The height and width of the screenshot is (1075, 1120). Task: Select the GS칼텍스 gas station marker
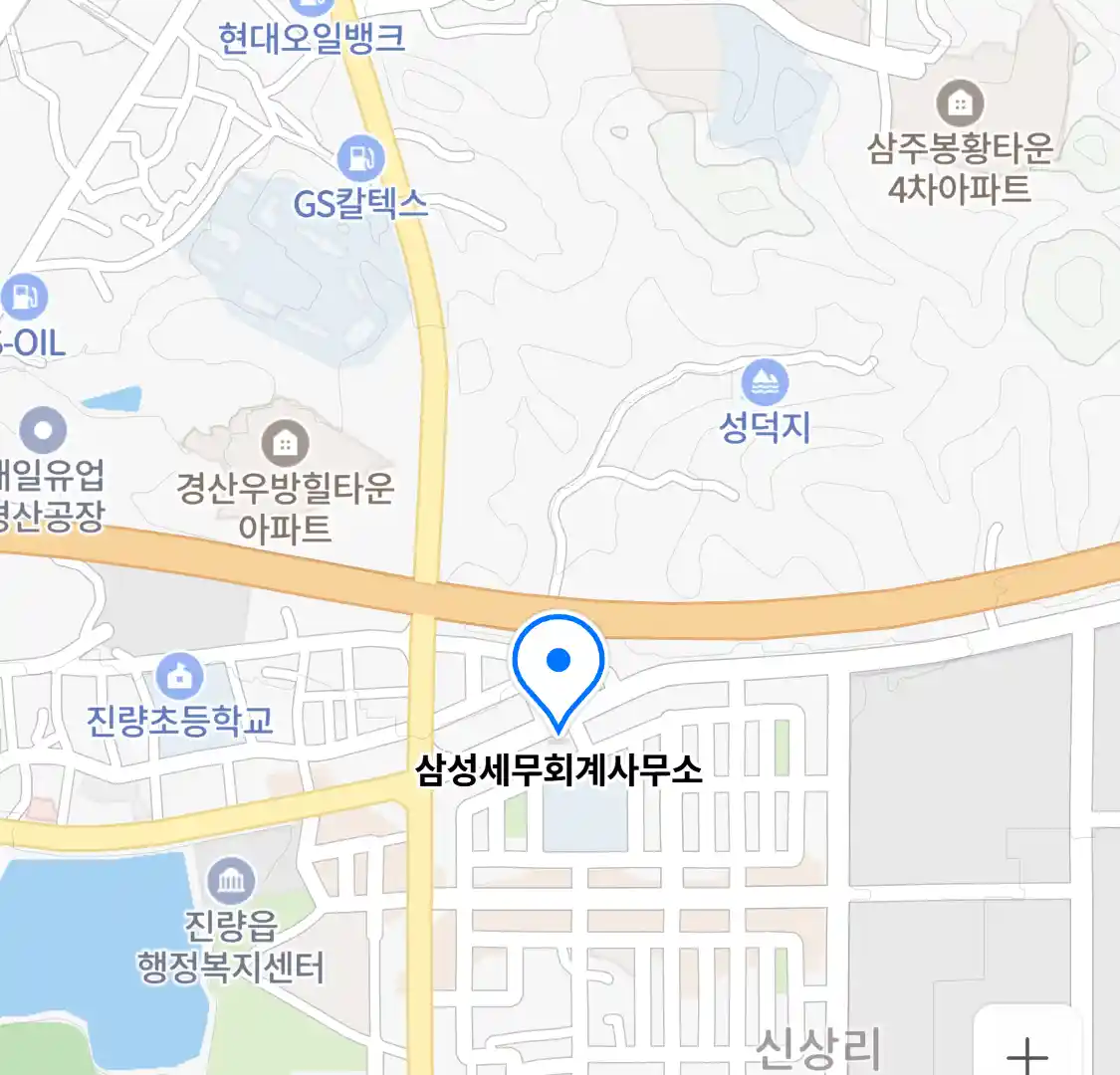tap(360, 157)
